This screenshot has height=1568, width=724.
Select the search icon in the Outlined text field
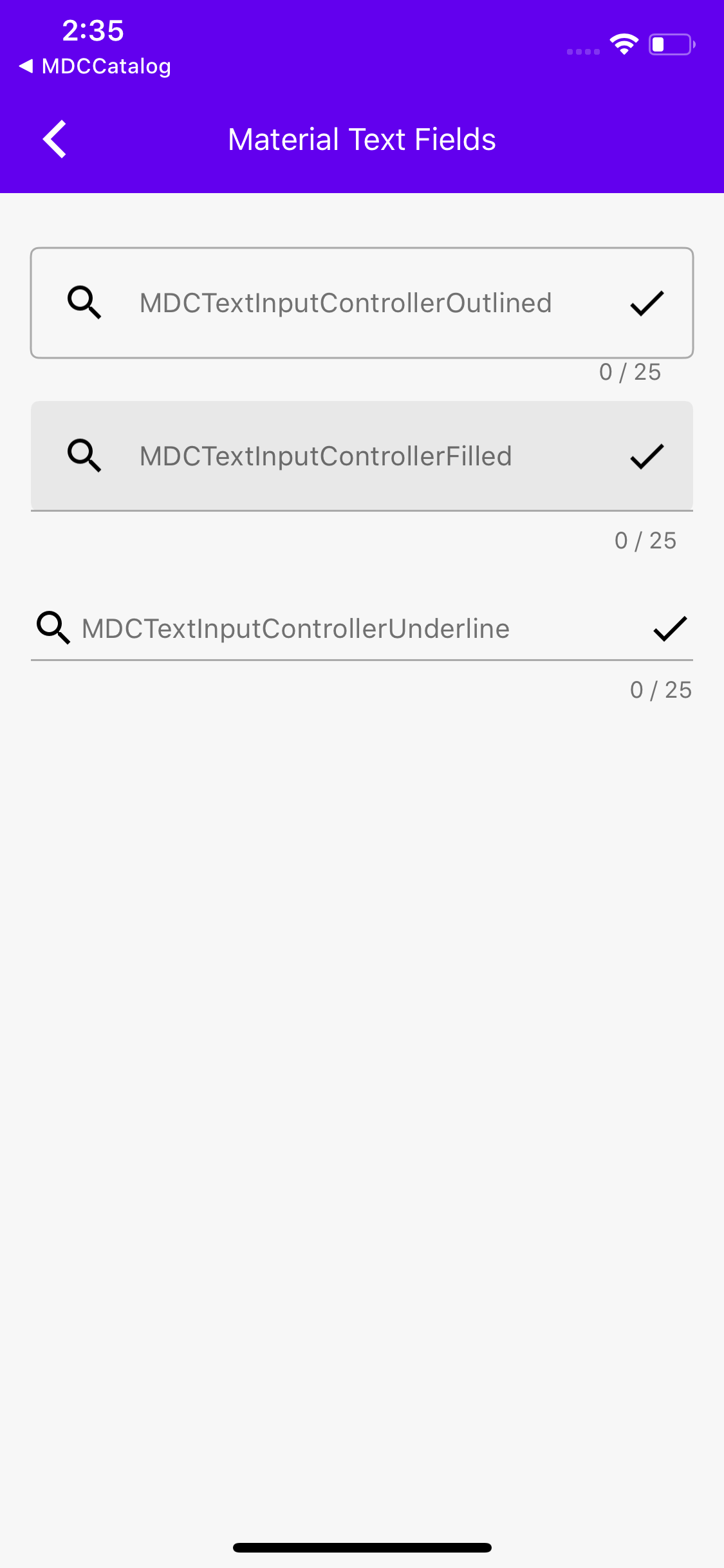pyautogui.click(x=84, y=303)
